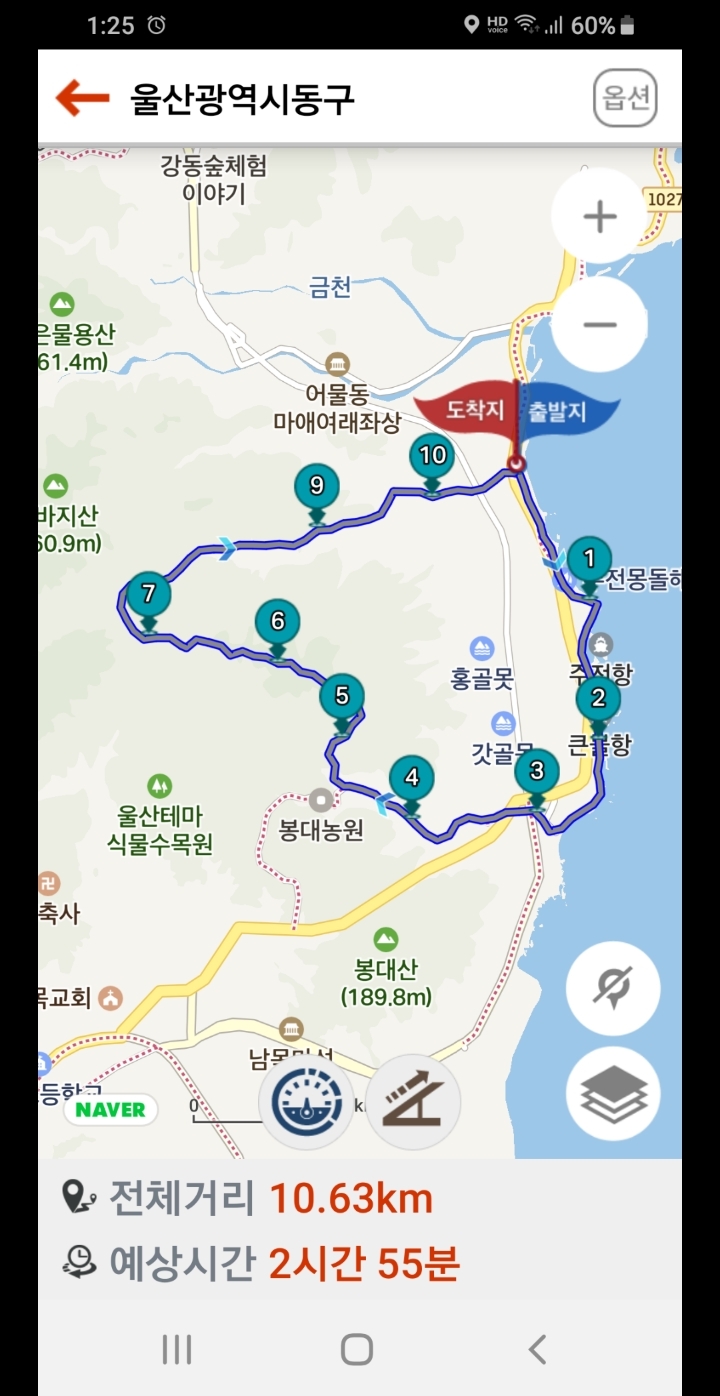Open the 옵션 options button
The image size is (720, 1396).
coord(625,98)
